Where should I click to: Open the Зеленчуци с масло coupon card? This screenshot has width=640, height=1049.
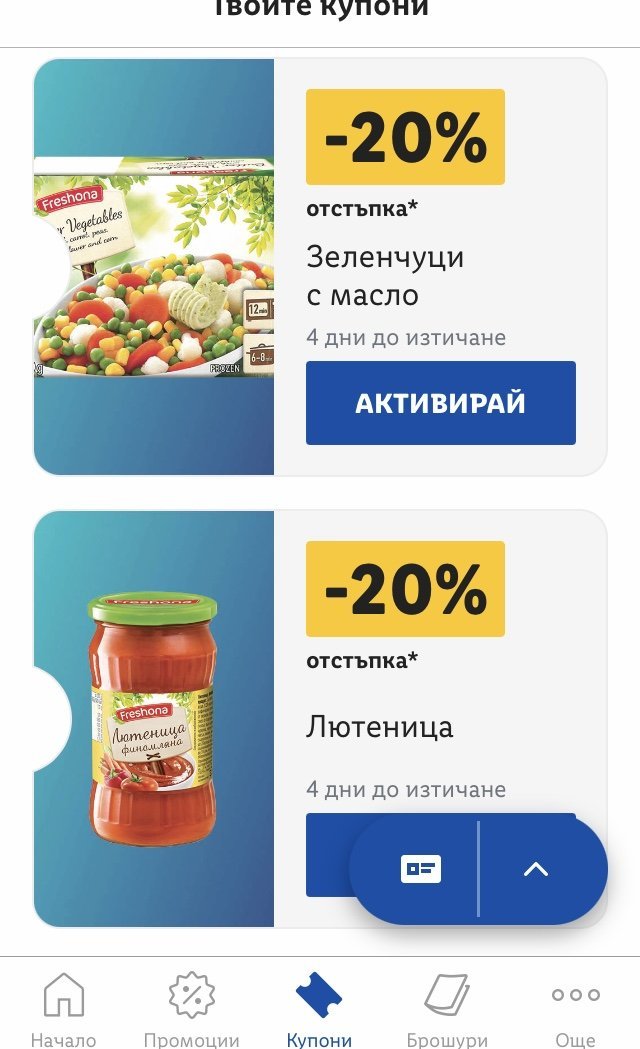tap(154, 267)
